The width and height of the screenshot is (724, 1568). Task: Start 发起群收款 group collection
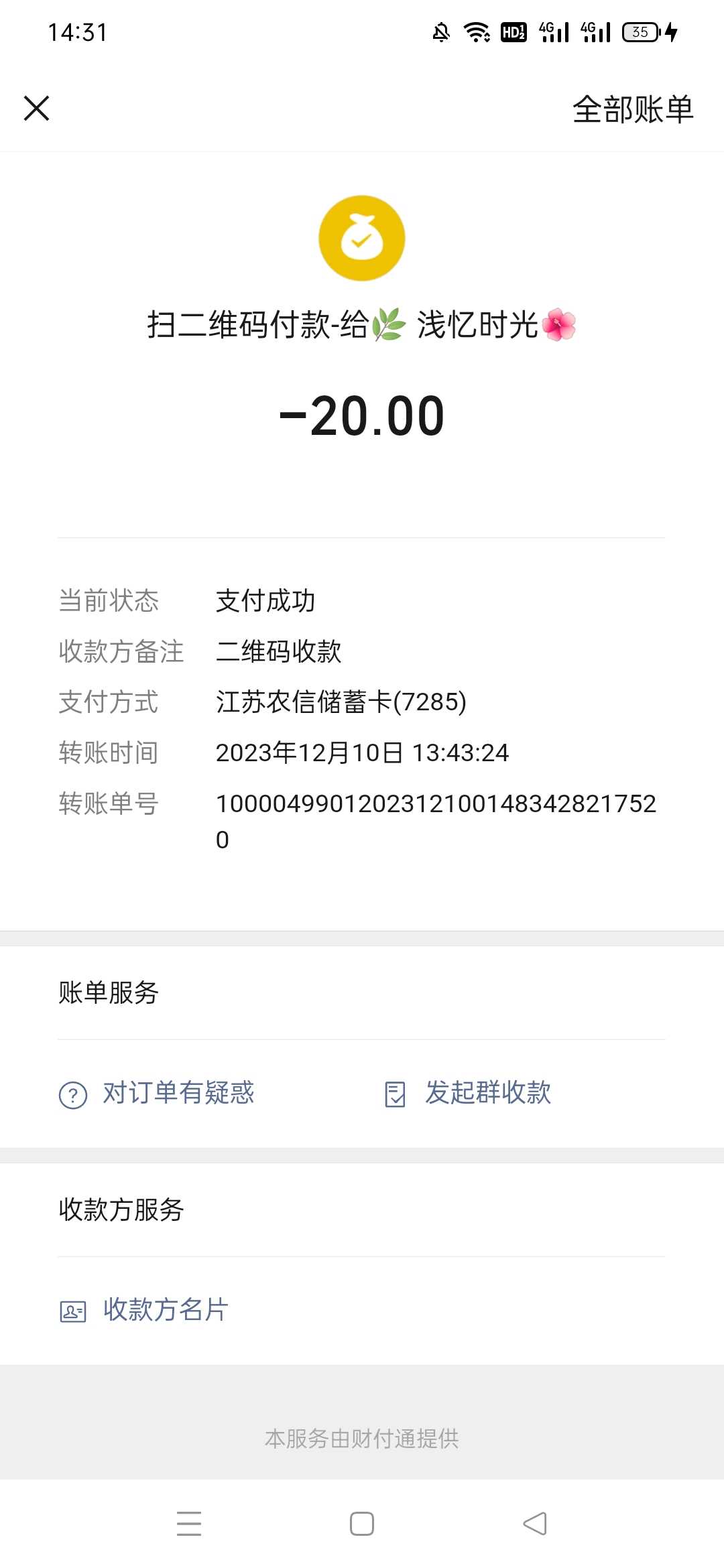[x=468, y=1094]
